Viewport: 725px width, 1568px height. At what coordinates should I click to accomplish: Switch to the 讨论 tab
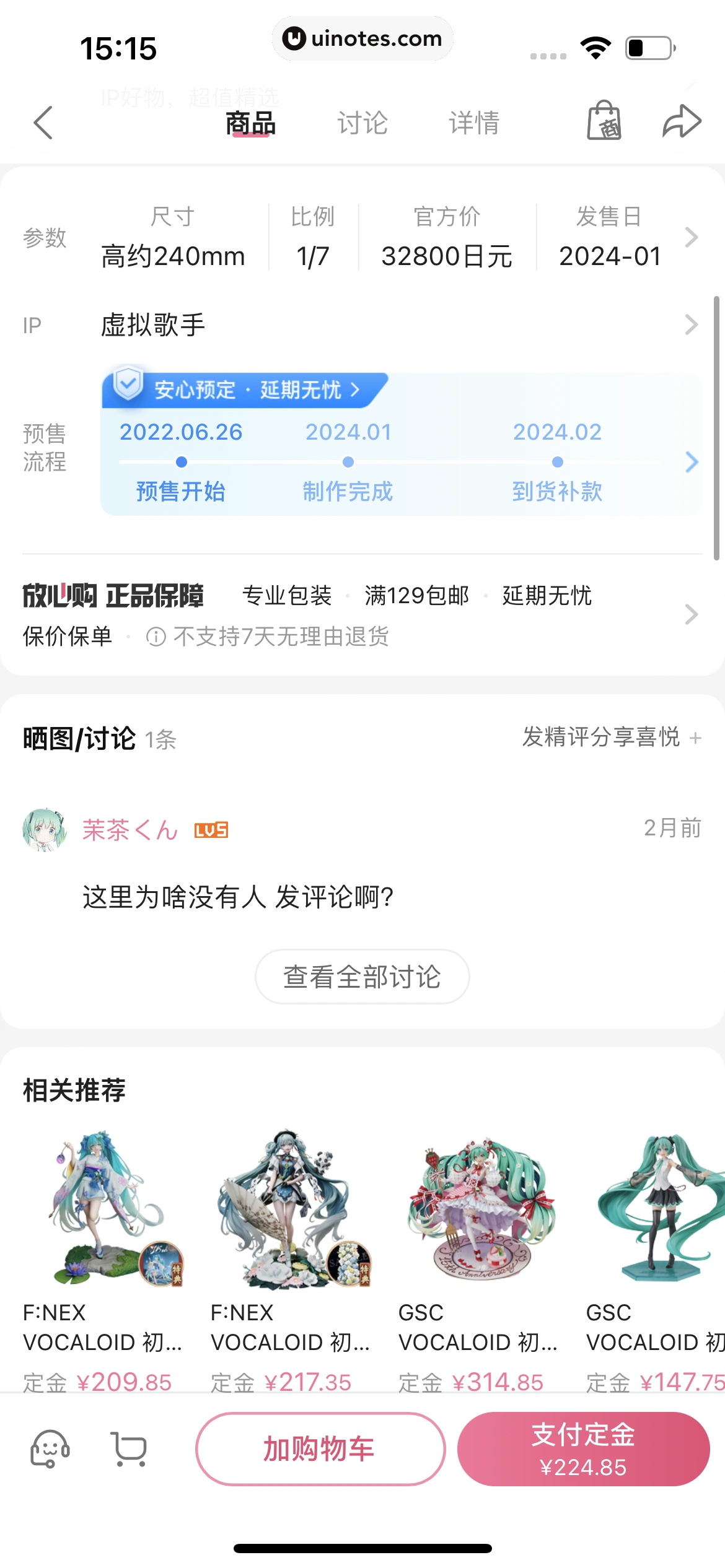[362, 122]
